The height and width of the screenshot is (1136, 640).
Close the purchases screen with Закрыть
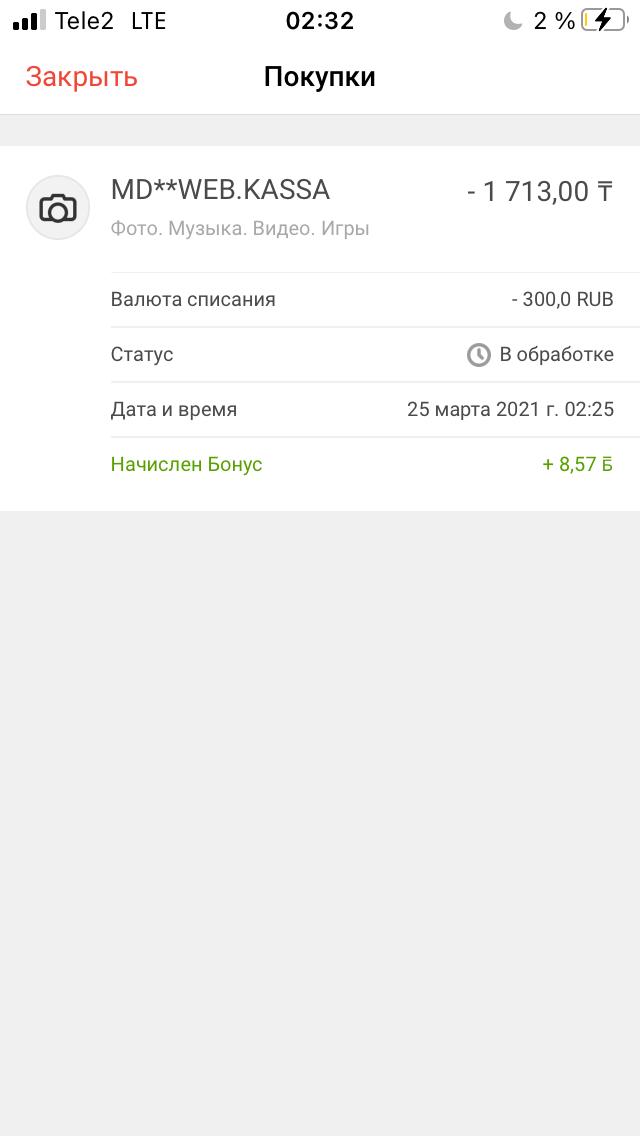click(81, 78)
